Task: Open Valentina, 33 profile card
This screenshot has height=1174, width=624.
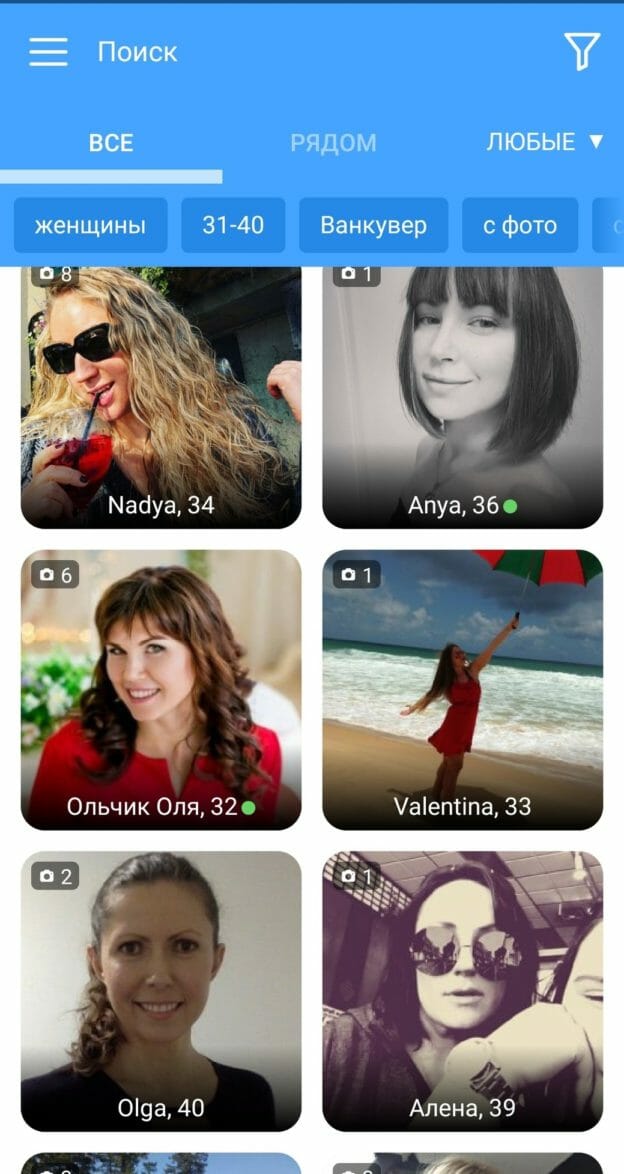Action: tap(462, 690)
